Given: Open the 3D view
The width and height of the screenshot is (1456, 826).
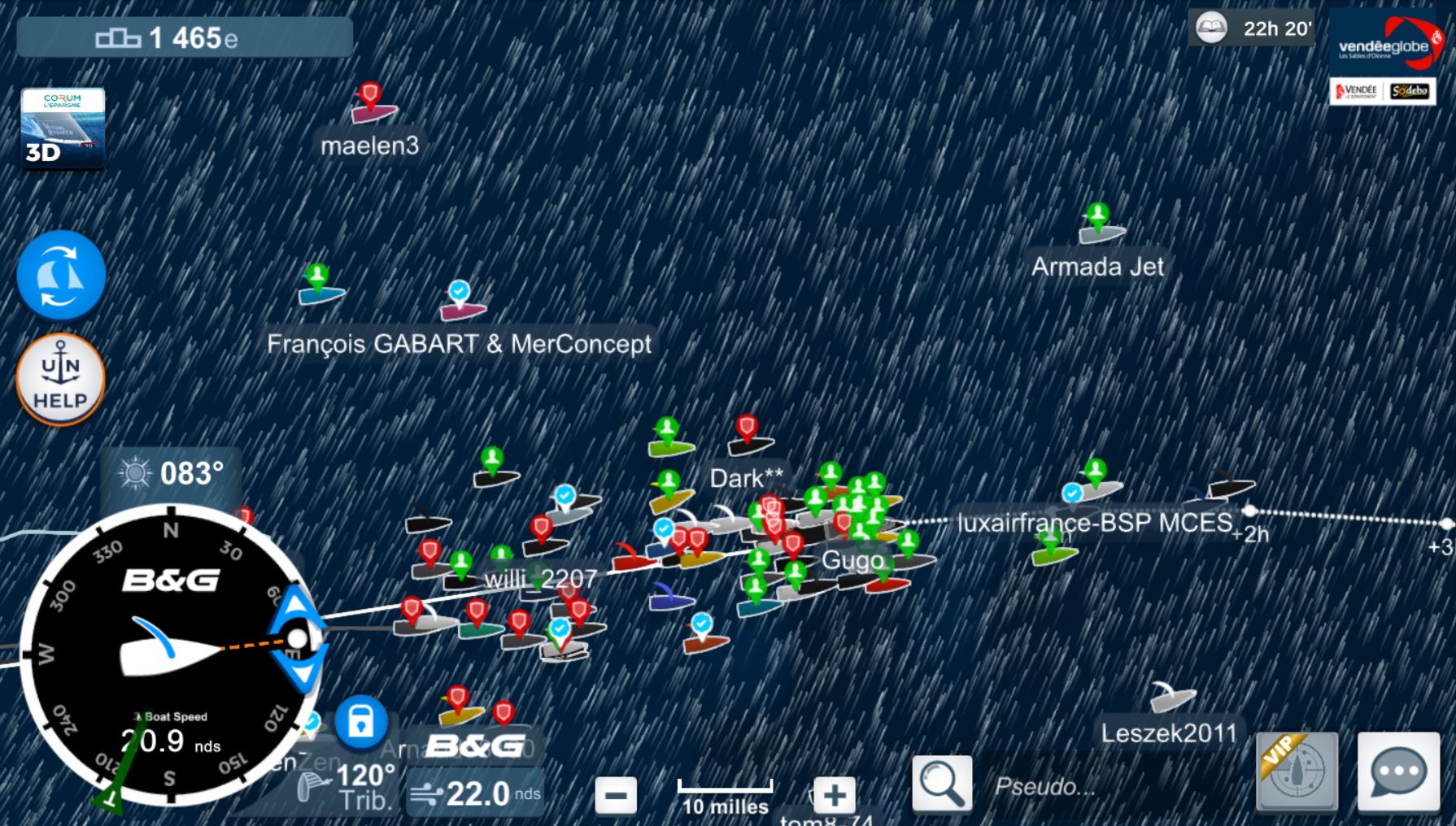Looking at the screenshot, I should coord(63,128).
